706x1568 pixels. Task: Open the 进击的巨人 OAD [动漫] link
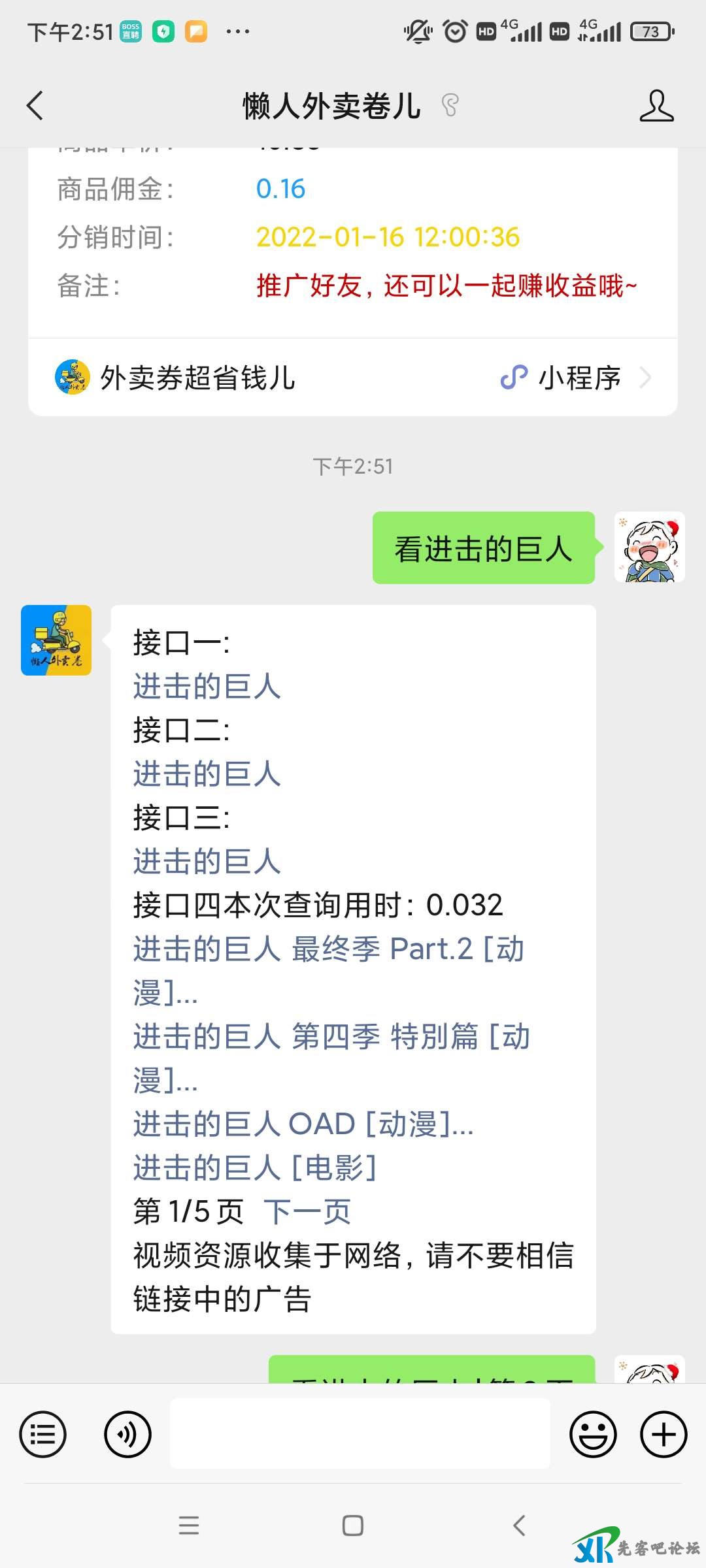point(303,1124)
